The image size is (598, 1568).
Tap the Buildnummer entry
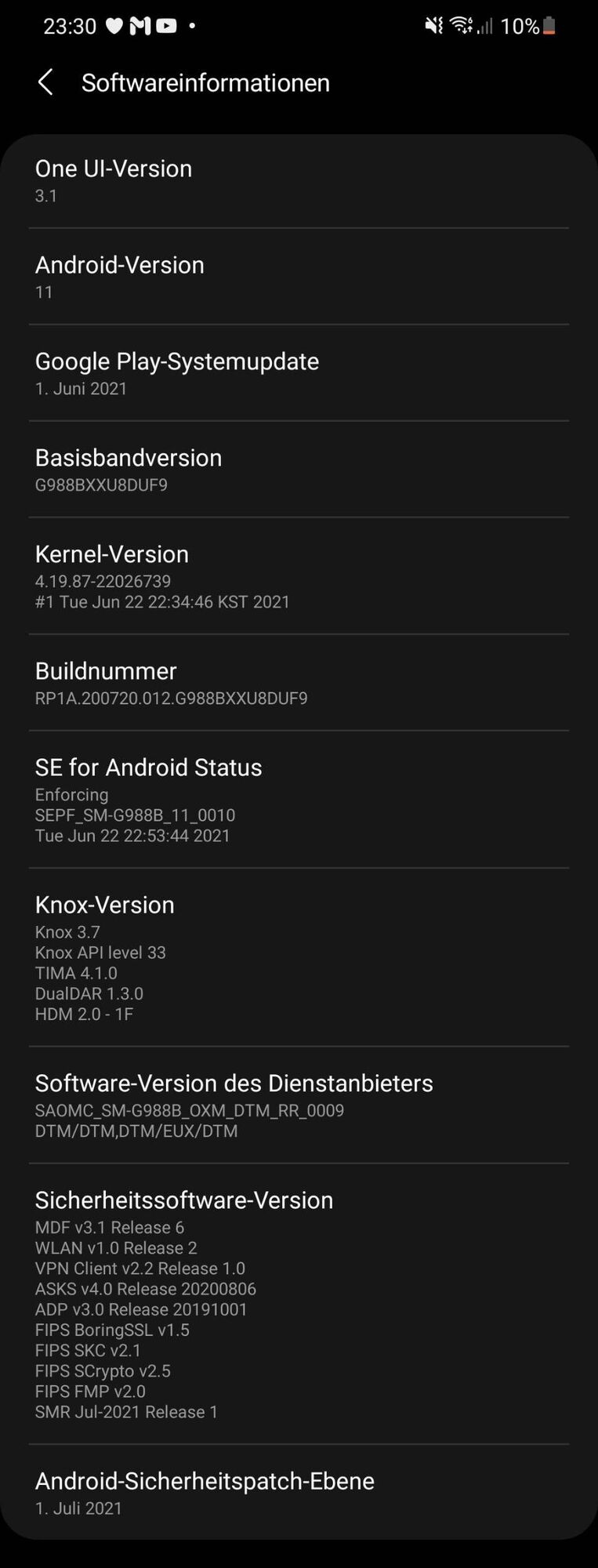tap(298, 683)
